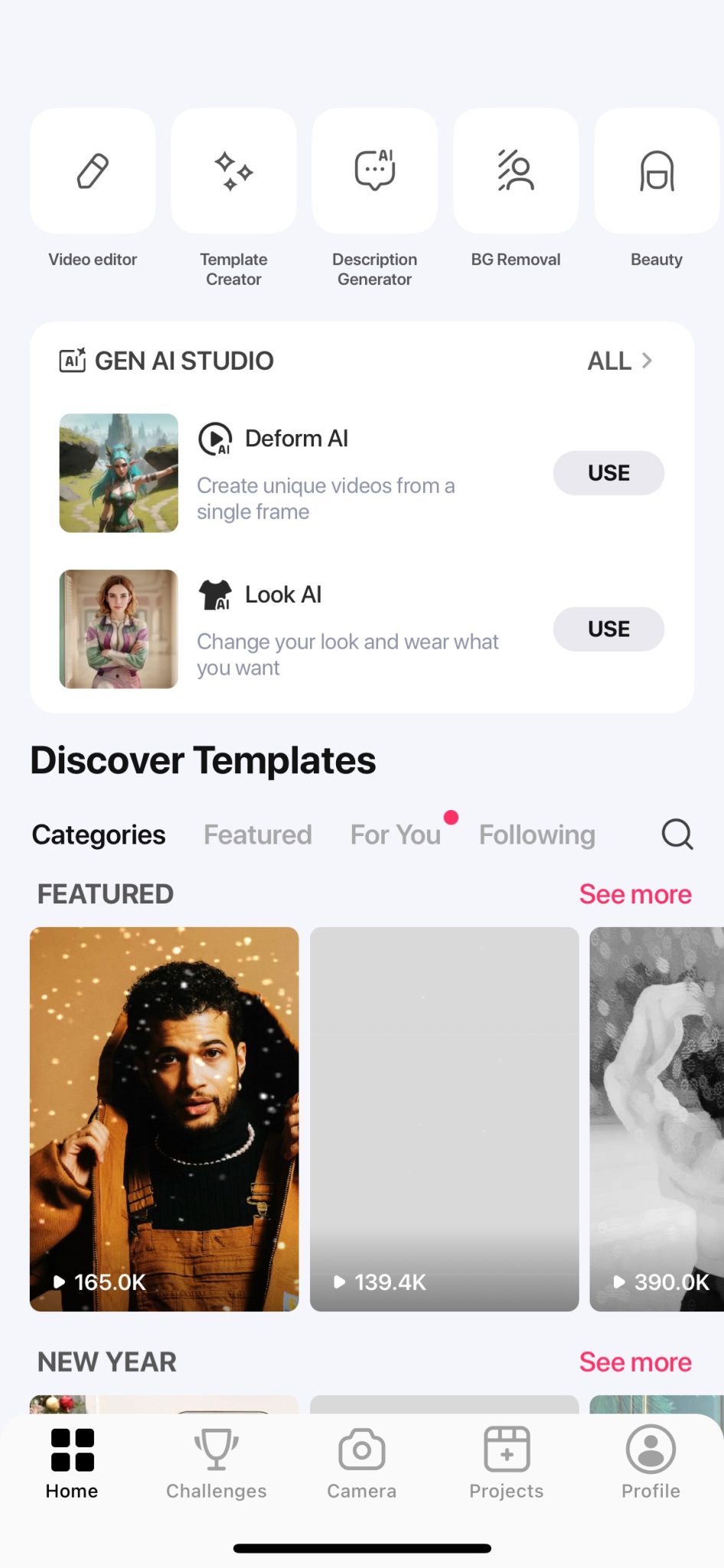This screenshot has width=724, height=1568.
Task: Tap USE for Look AI
Action: point(608,629)
